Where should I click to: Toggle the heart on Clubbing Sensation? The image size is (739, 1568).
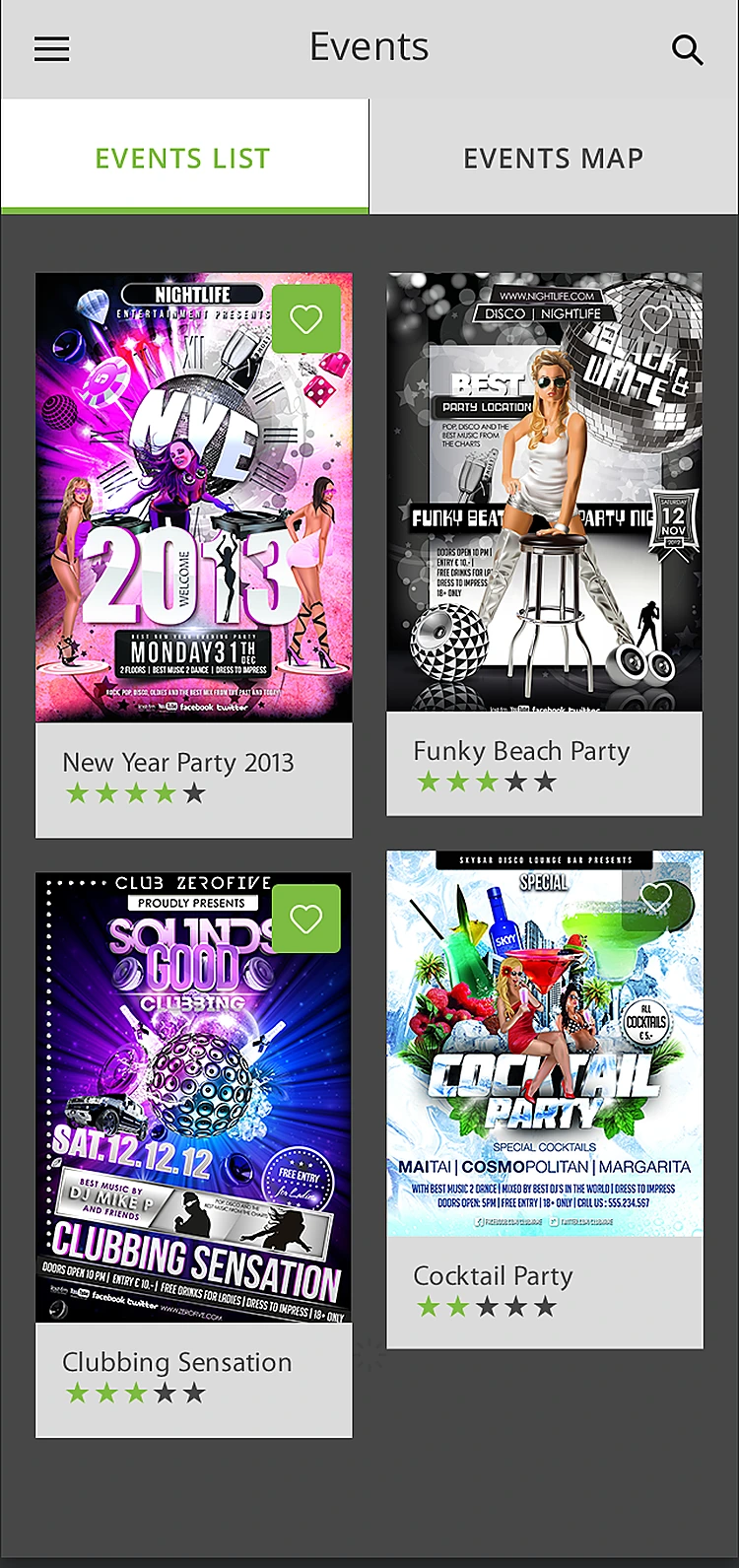(306, 919)
